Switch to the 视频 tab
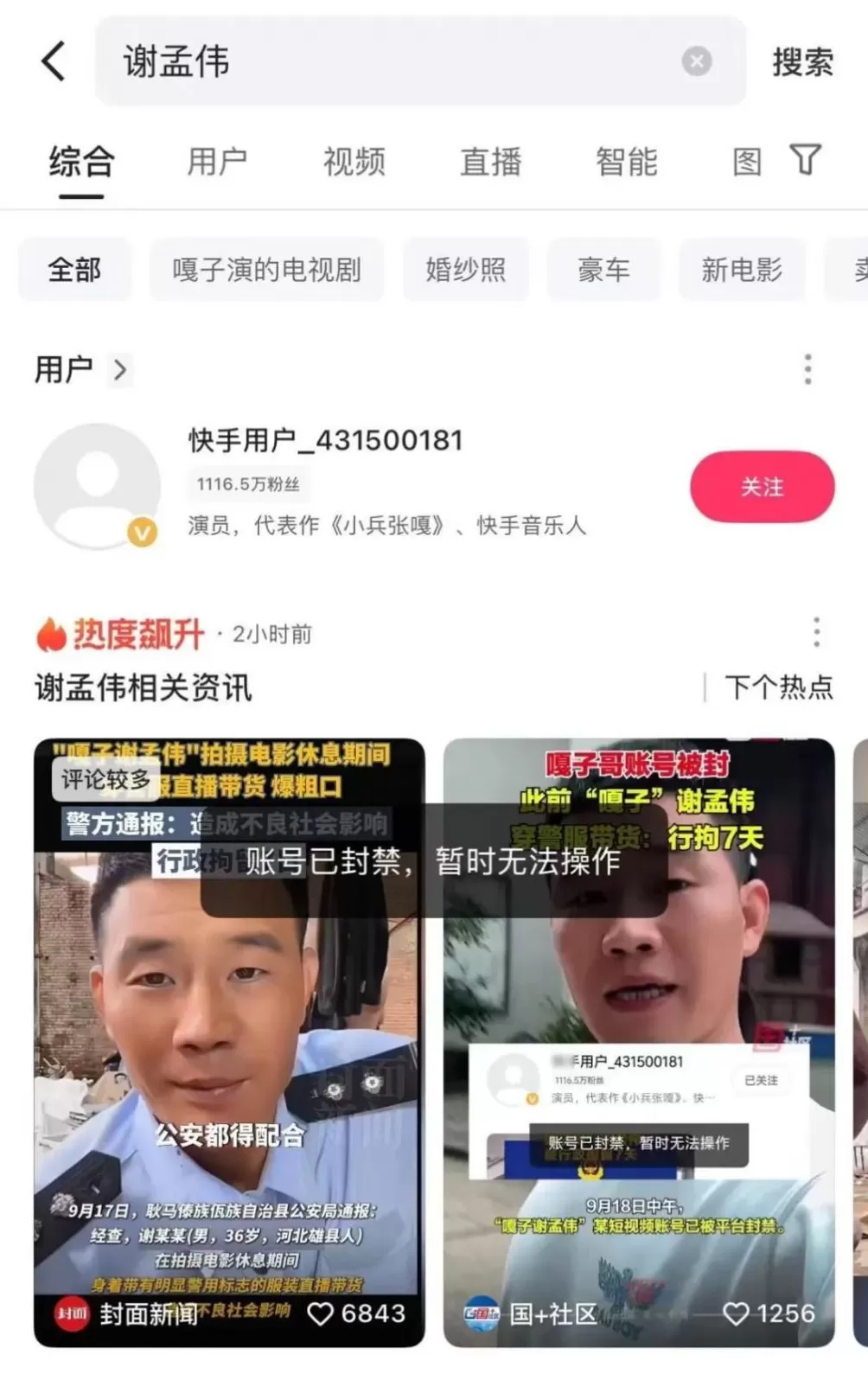This screenshot has width=868, height=1374. click(353, 161)
